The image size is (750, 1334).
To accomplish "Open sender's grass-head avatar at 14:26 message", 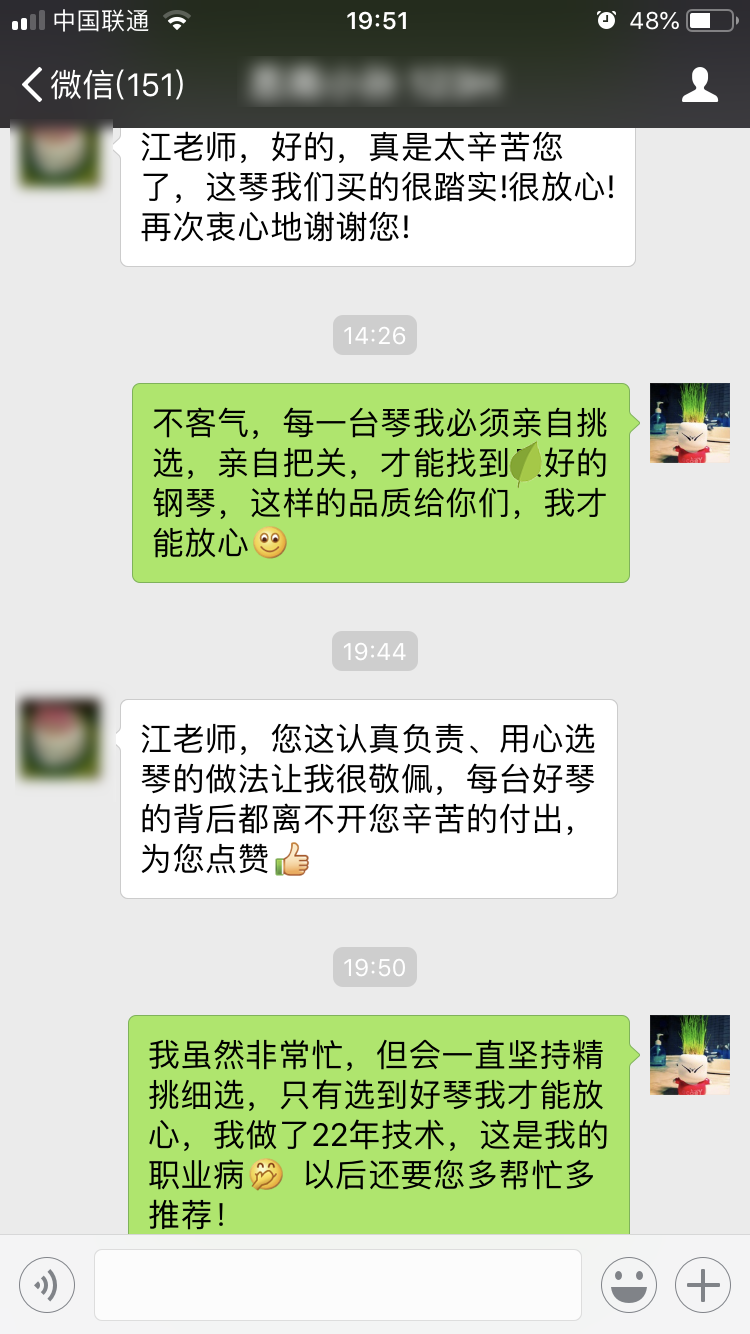I will (x=689, y=423).
